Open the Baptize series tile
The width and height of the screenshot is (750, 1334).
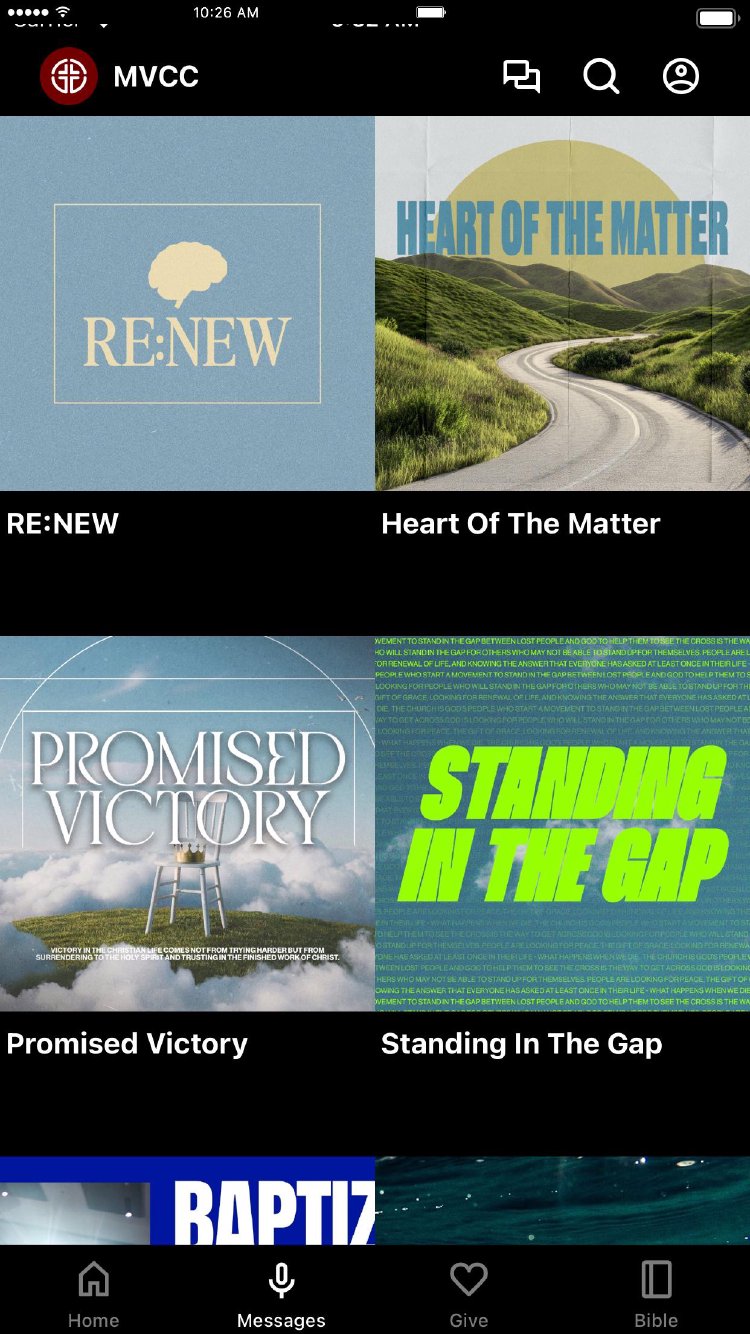pos(187,1201)
